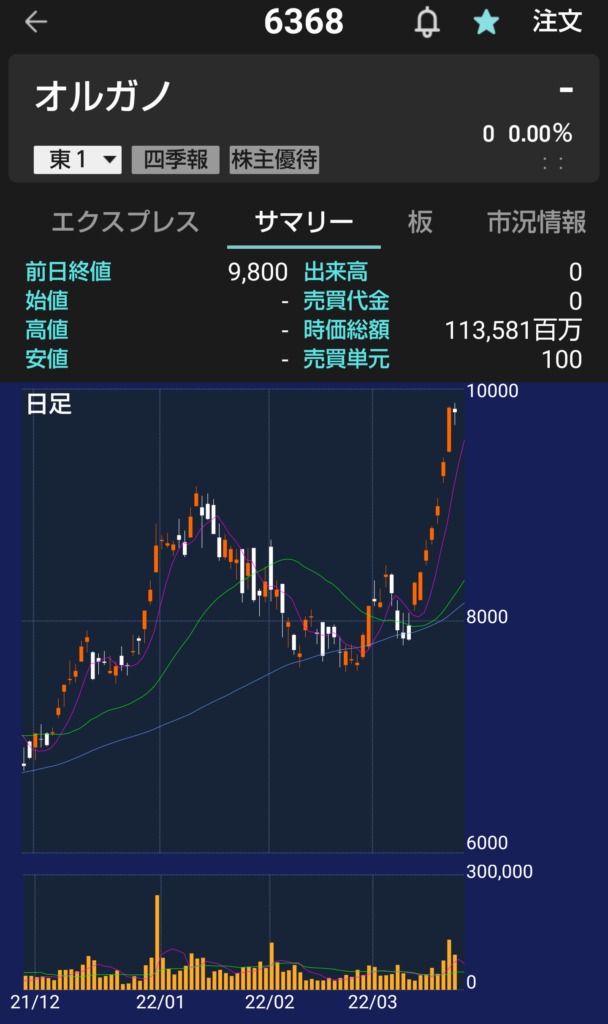Tap the 注文 order button
This screenshot has width=608, height=1024.
557,22
